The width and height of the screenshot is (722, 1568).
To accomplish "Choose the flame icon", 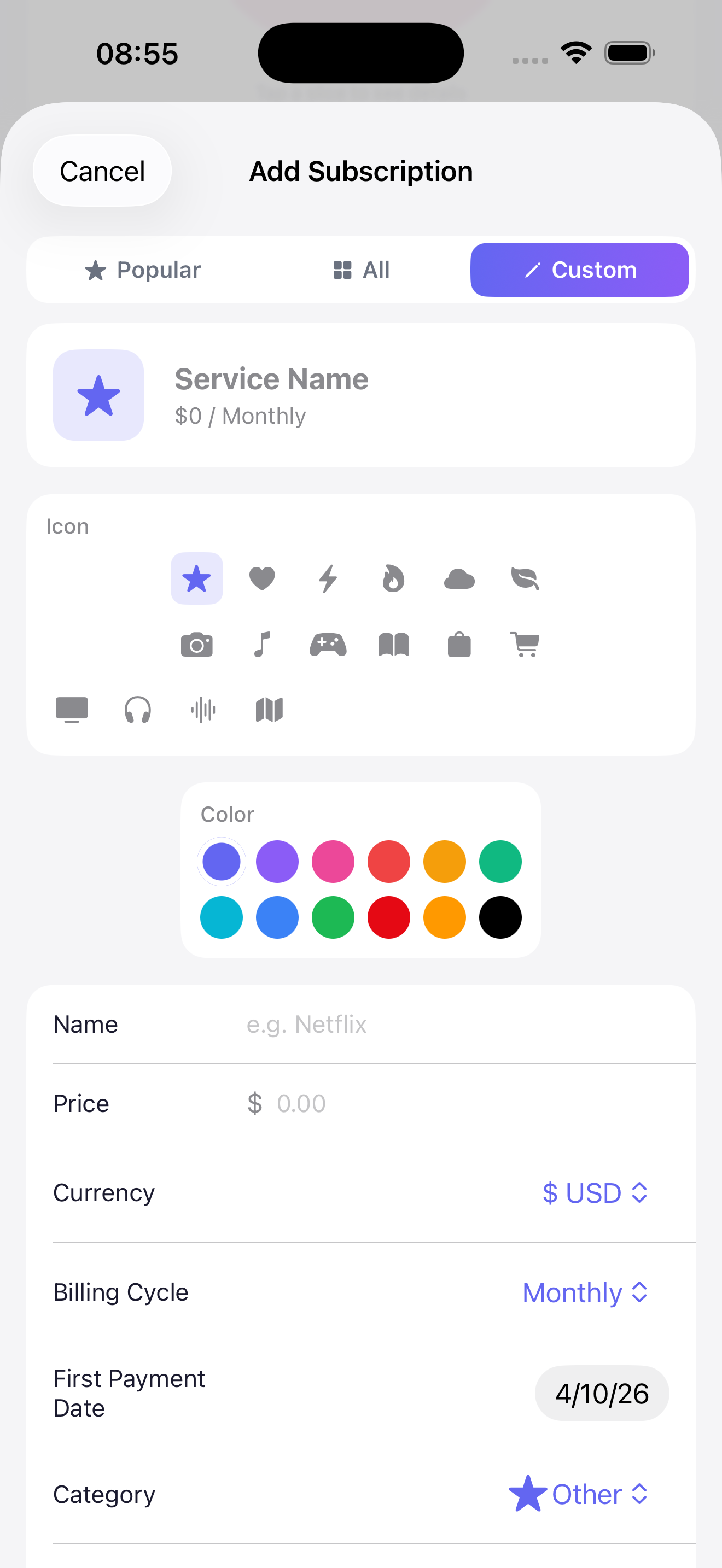I will [393, 579].
